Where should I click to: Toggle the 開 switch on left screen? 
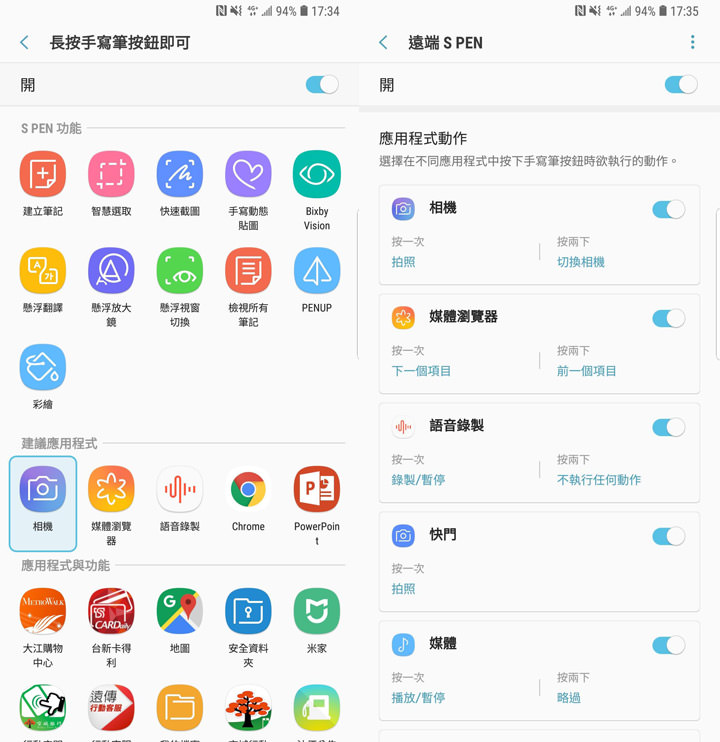pyautogui.click(x=322, y=85)
